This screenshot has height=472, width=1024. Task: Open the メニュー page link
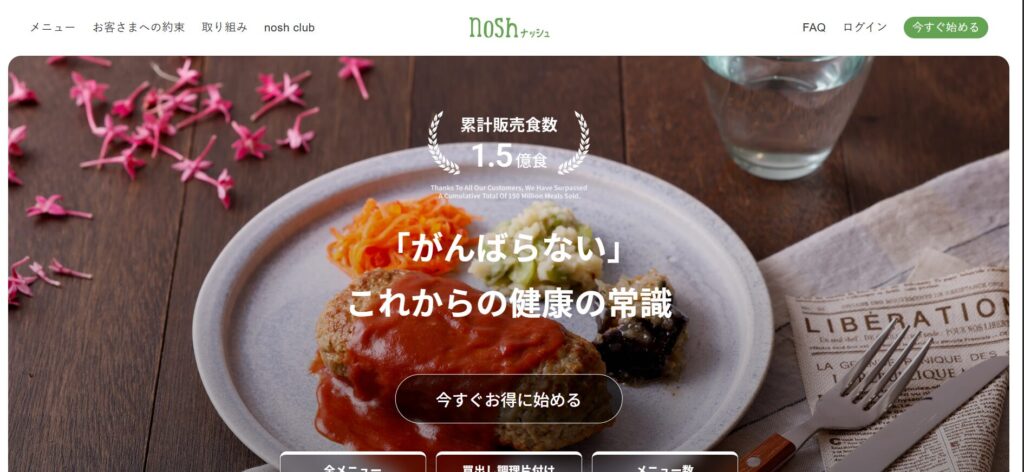(52, 27)
